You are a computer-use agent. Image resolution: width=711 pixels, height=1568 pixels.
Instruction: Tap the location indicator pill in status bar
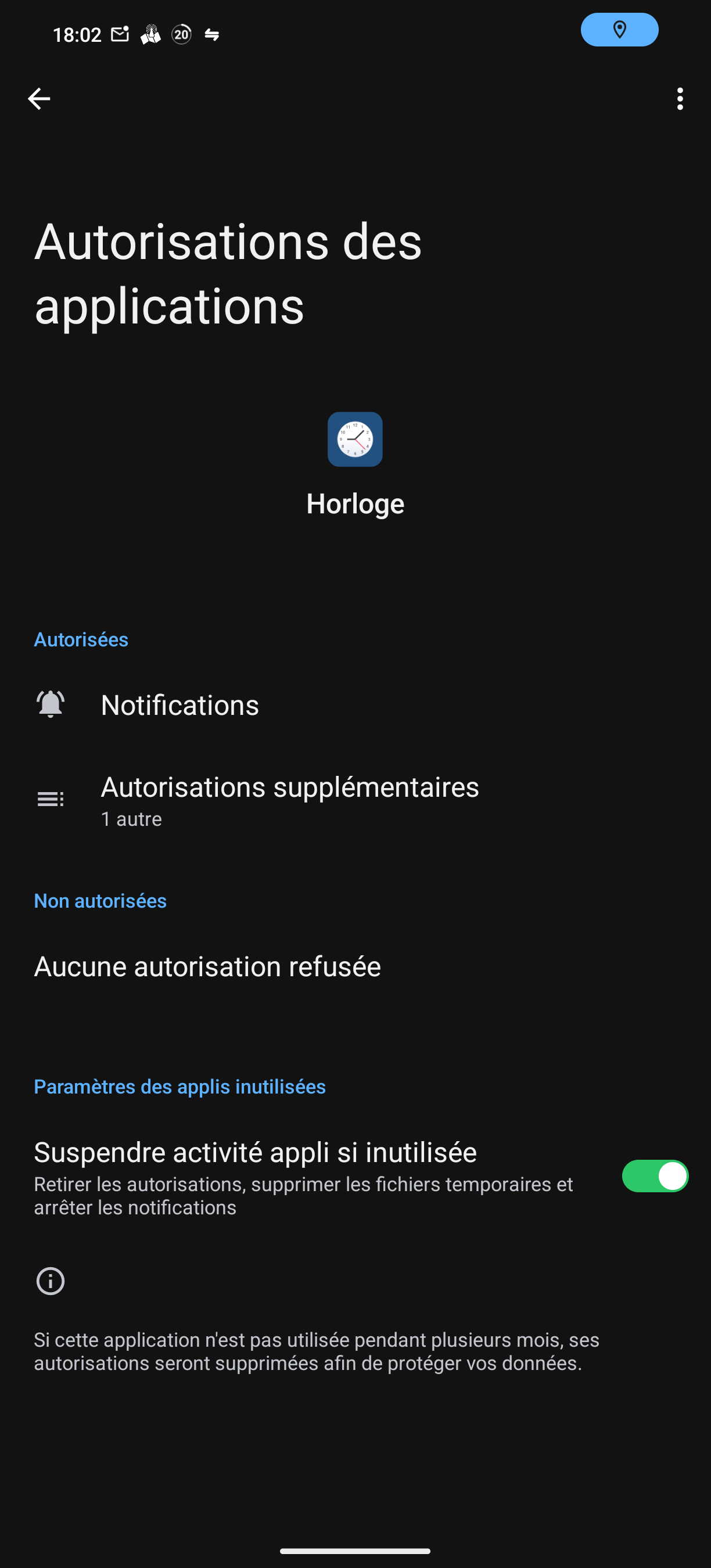point(619,29)
